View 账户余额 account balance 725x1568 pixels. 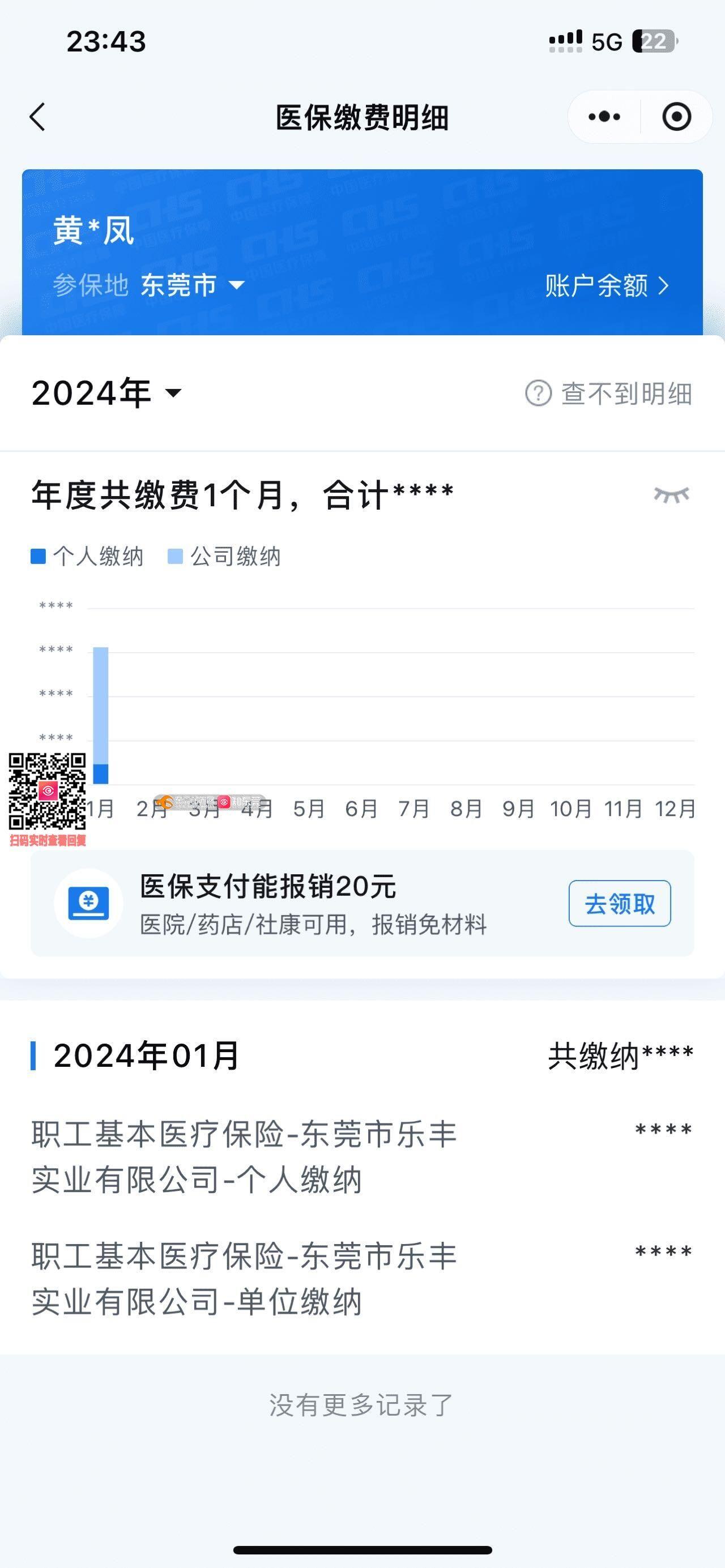(606, 285)
